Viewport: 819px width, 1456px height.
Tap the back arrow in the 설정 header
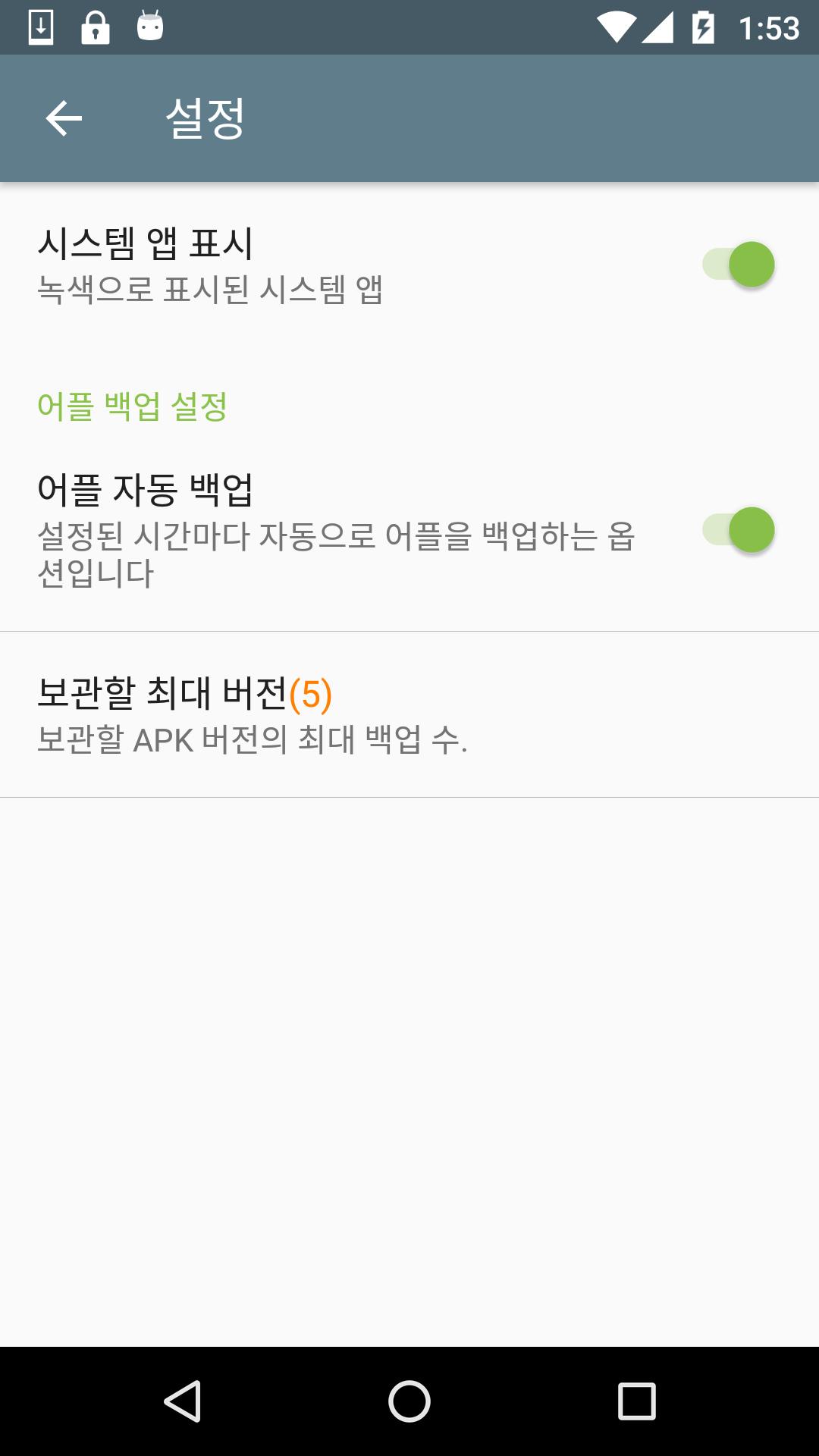(64, 118)
